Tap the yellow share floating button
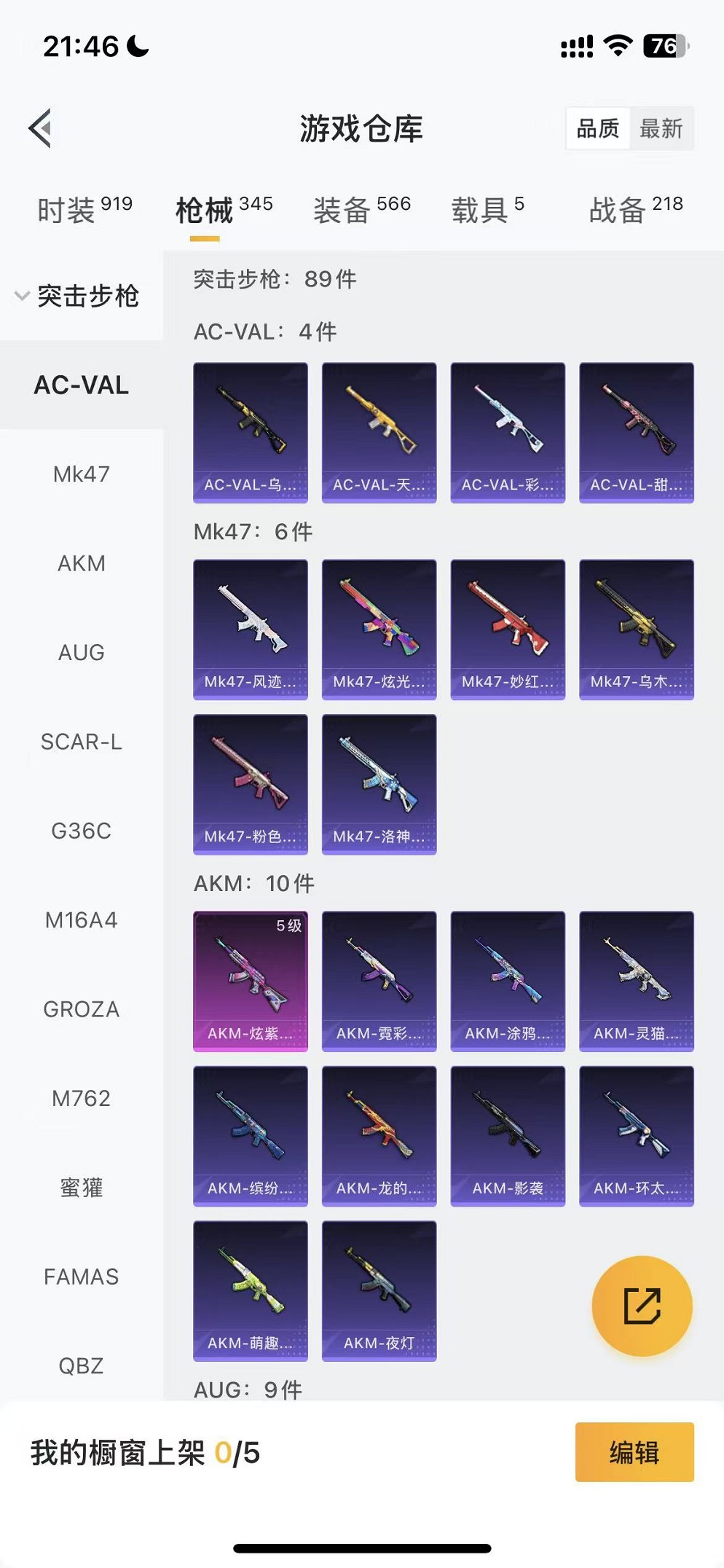The width and height of the screenshot is (724, 1568). pos(642,1306)
